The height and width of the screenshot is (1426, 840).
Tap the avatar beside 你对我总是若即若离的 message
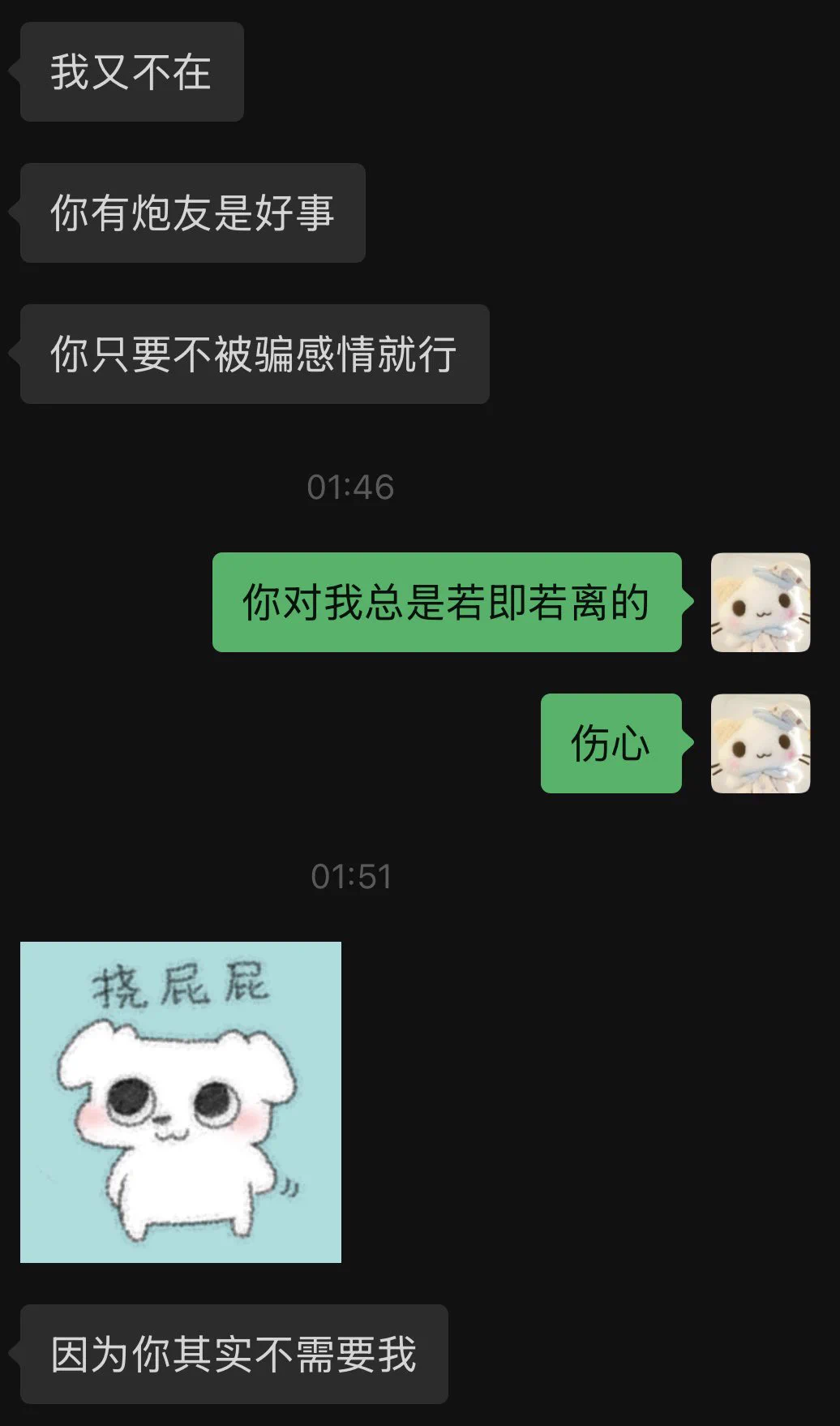[x=760, y=602]
